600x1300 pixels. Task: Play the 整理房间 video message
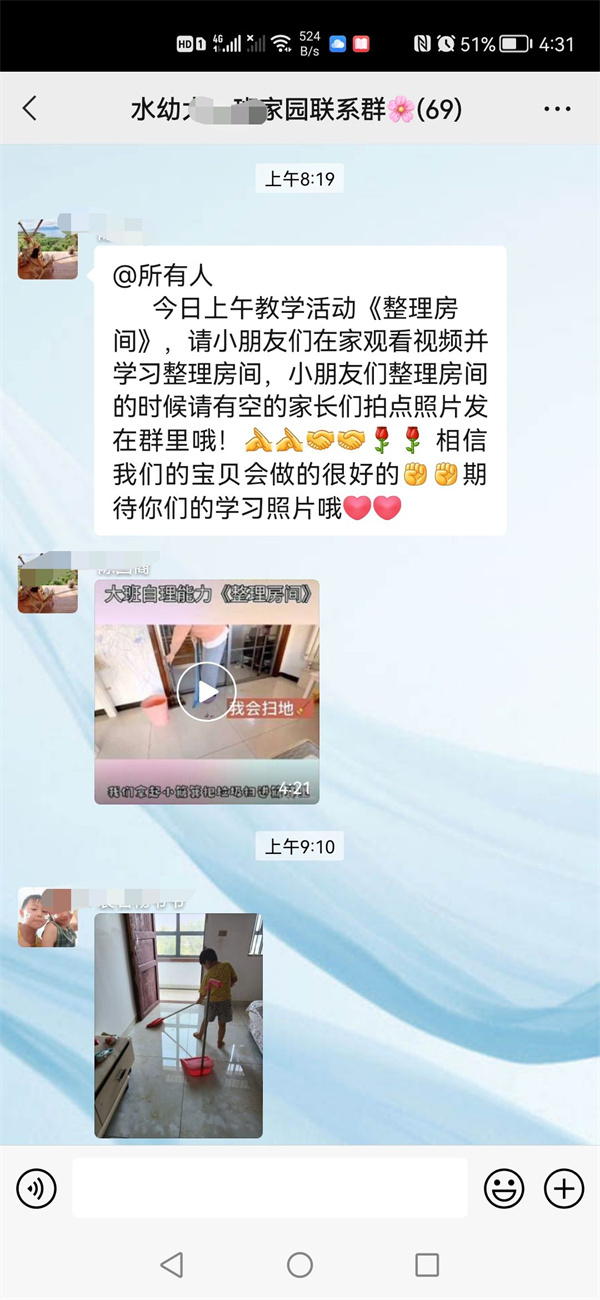(x=206, y=691)
